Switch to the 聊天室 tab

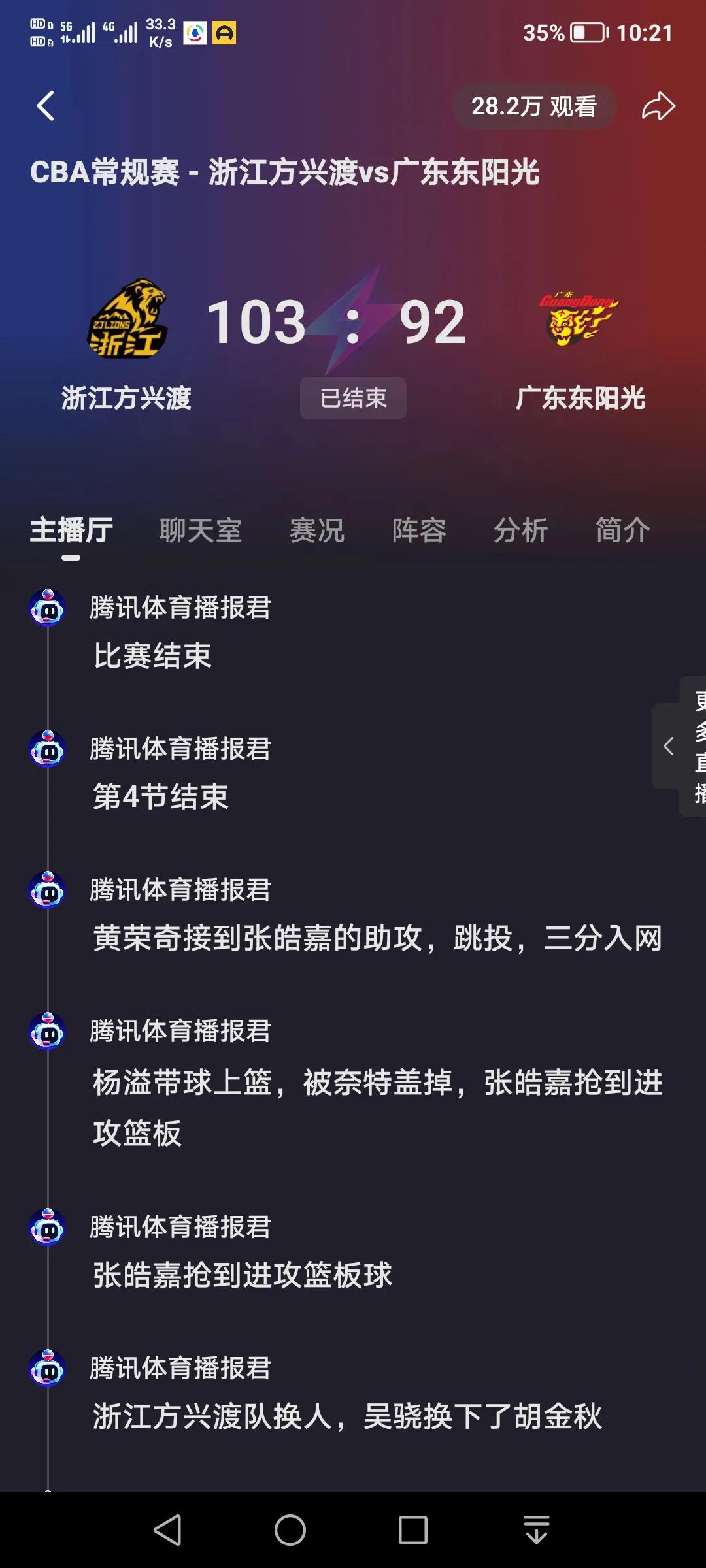pos(199,531)
